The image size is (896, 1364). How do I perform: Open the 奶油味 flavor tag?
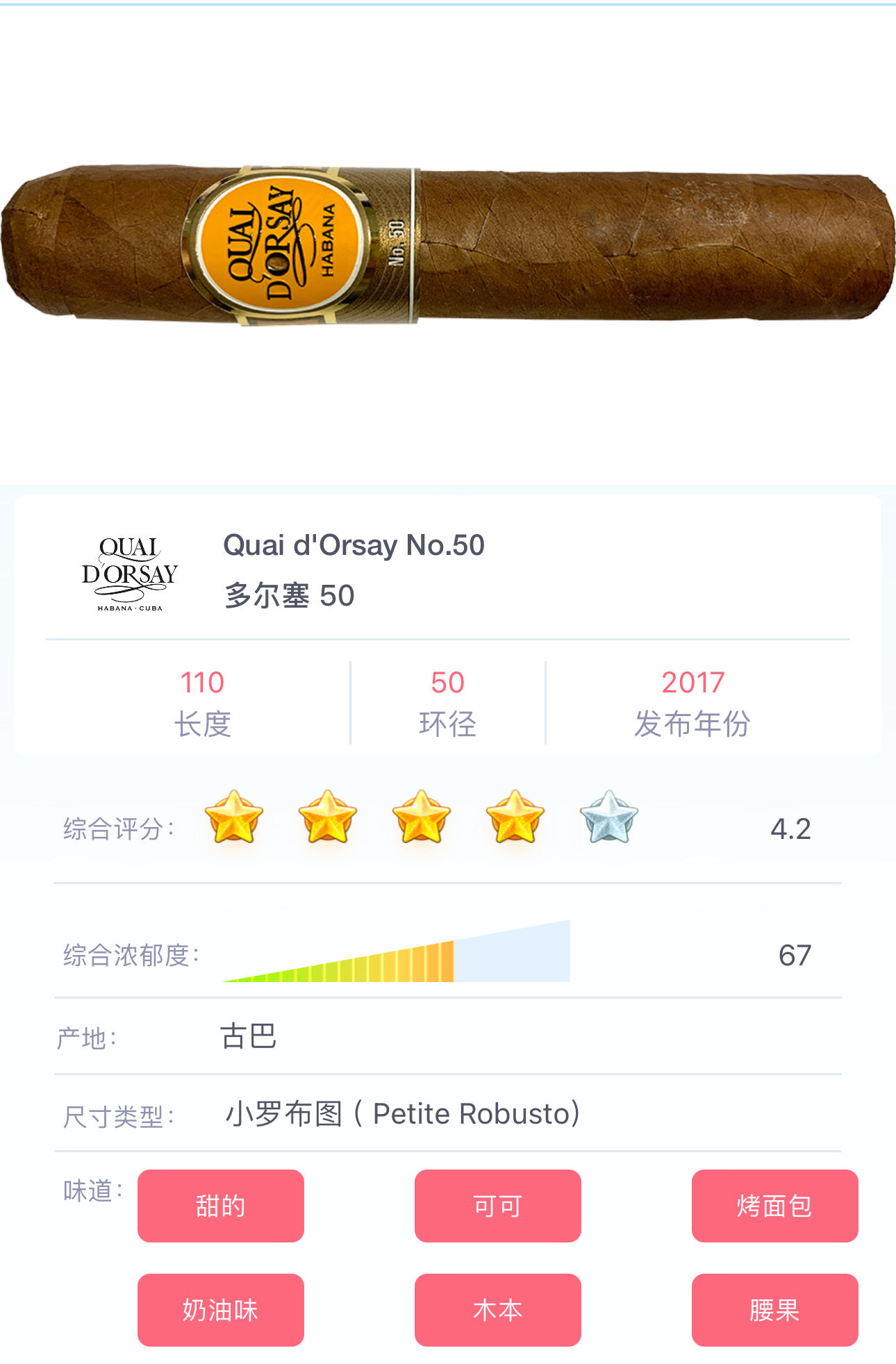(x=221, y=1310)
